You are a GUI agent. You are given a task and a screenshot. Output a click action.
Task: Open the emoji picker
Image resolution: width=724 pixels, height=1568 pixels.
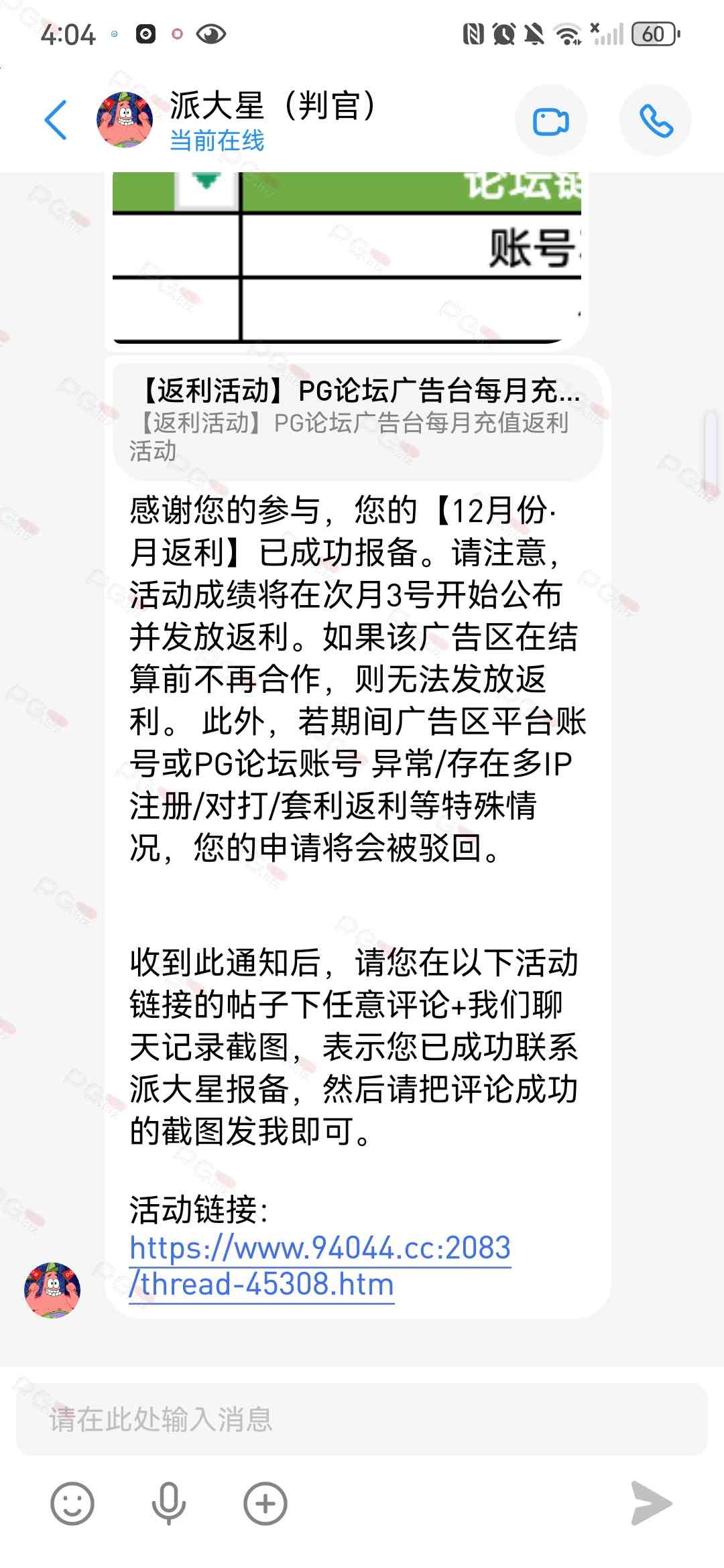tap(72, 1504)
